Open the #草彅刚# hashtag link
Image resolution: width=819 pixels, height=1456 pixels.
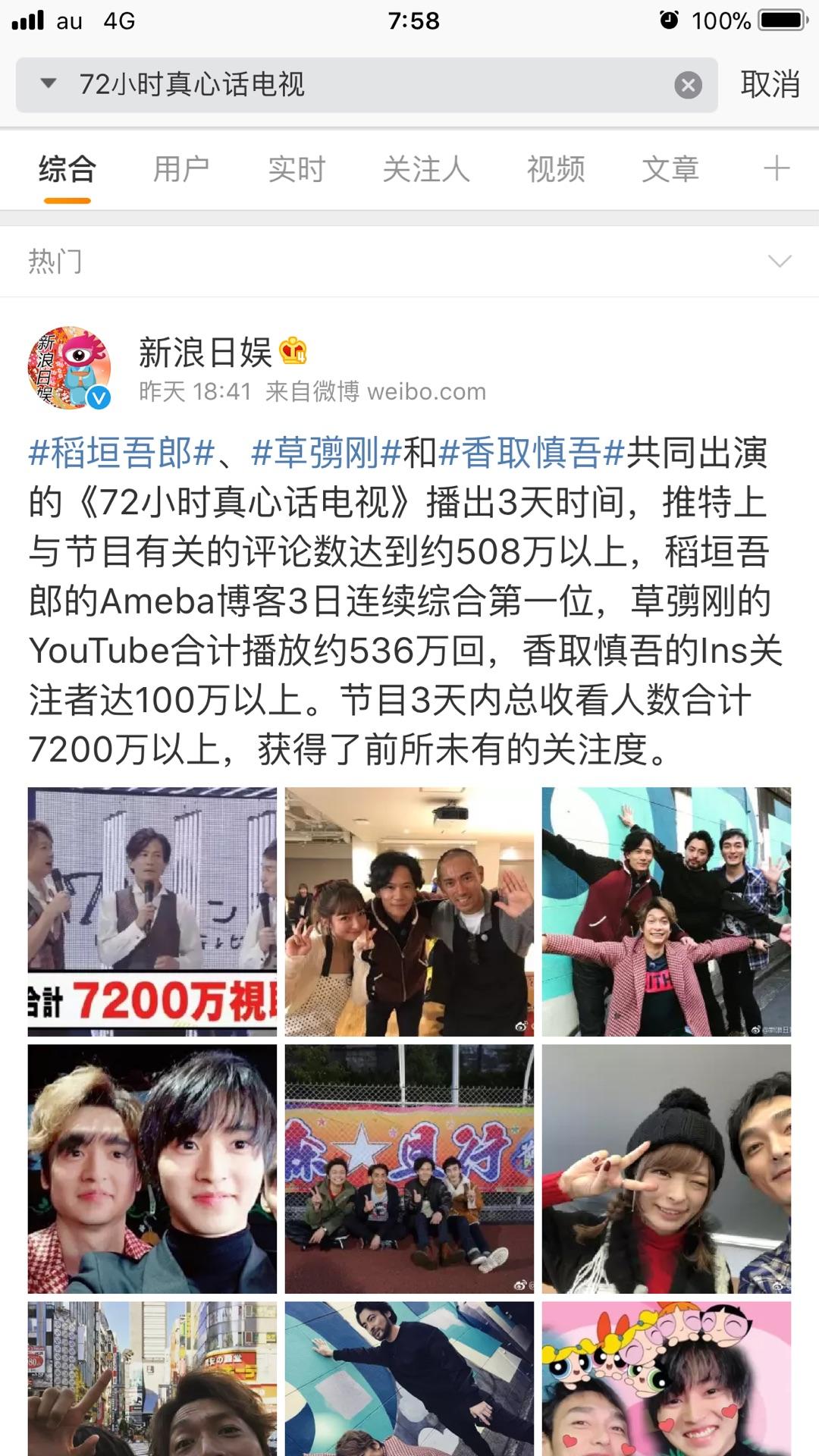pos(325,453)
